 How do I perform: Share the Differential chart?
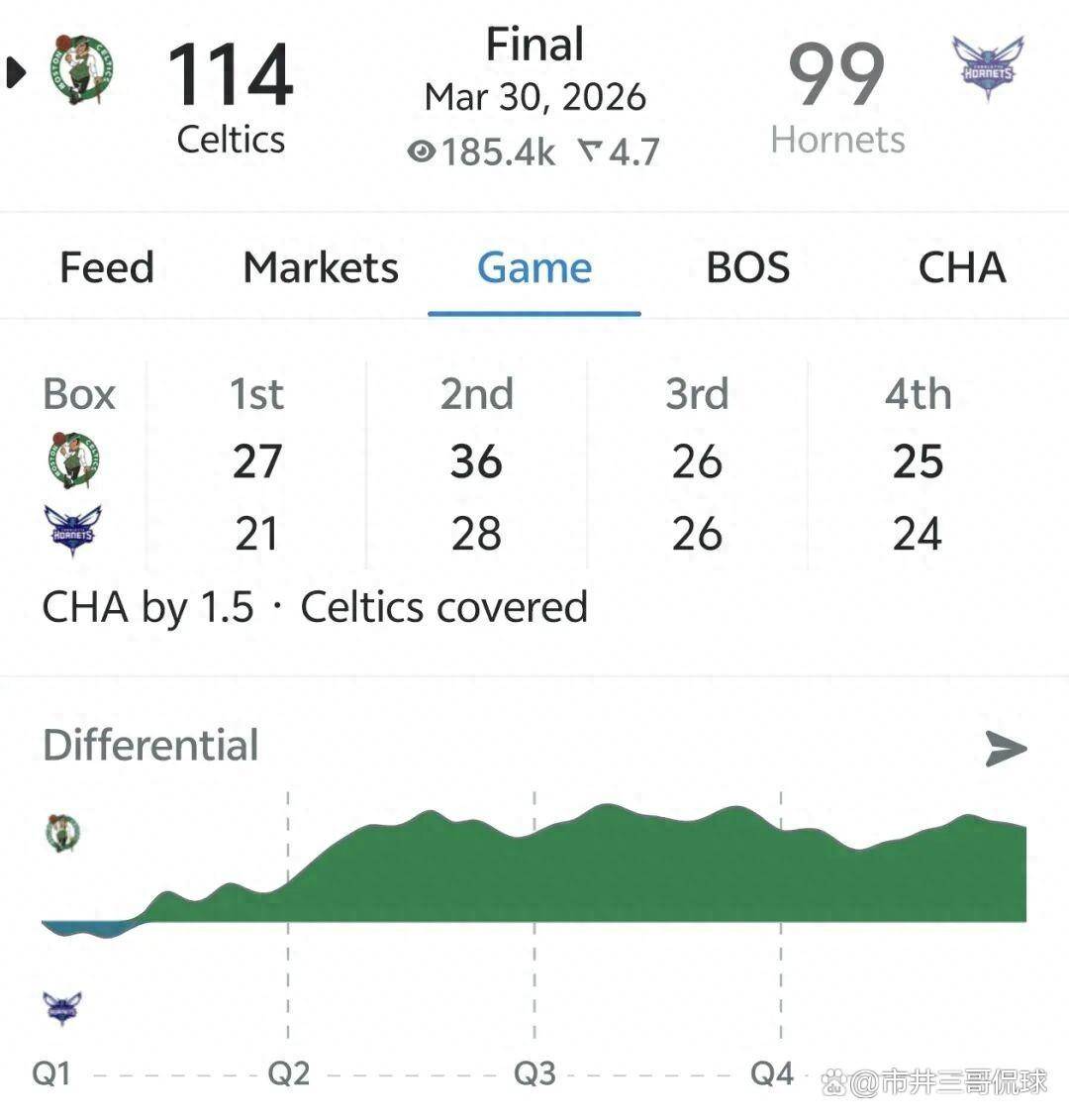click(x=1006, y=749)
